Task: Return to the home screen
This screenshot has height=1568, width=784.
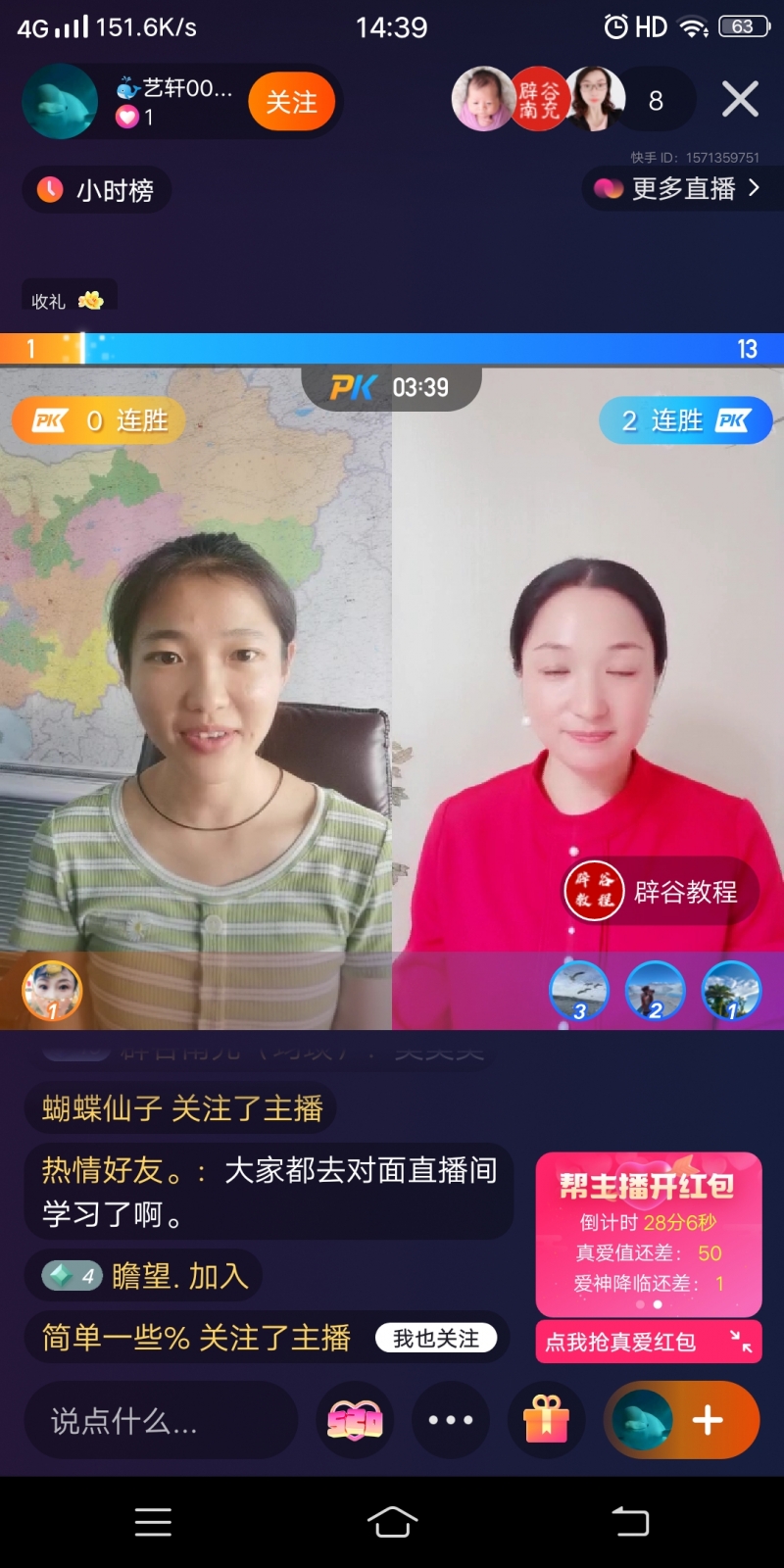Action: (x=392, y=1522)
